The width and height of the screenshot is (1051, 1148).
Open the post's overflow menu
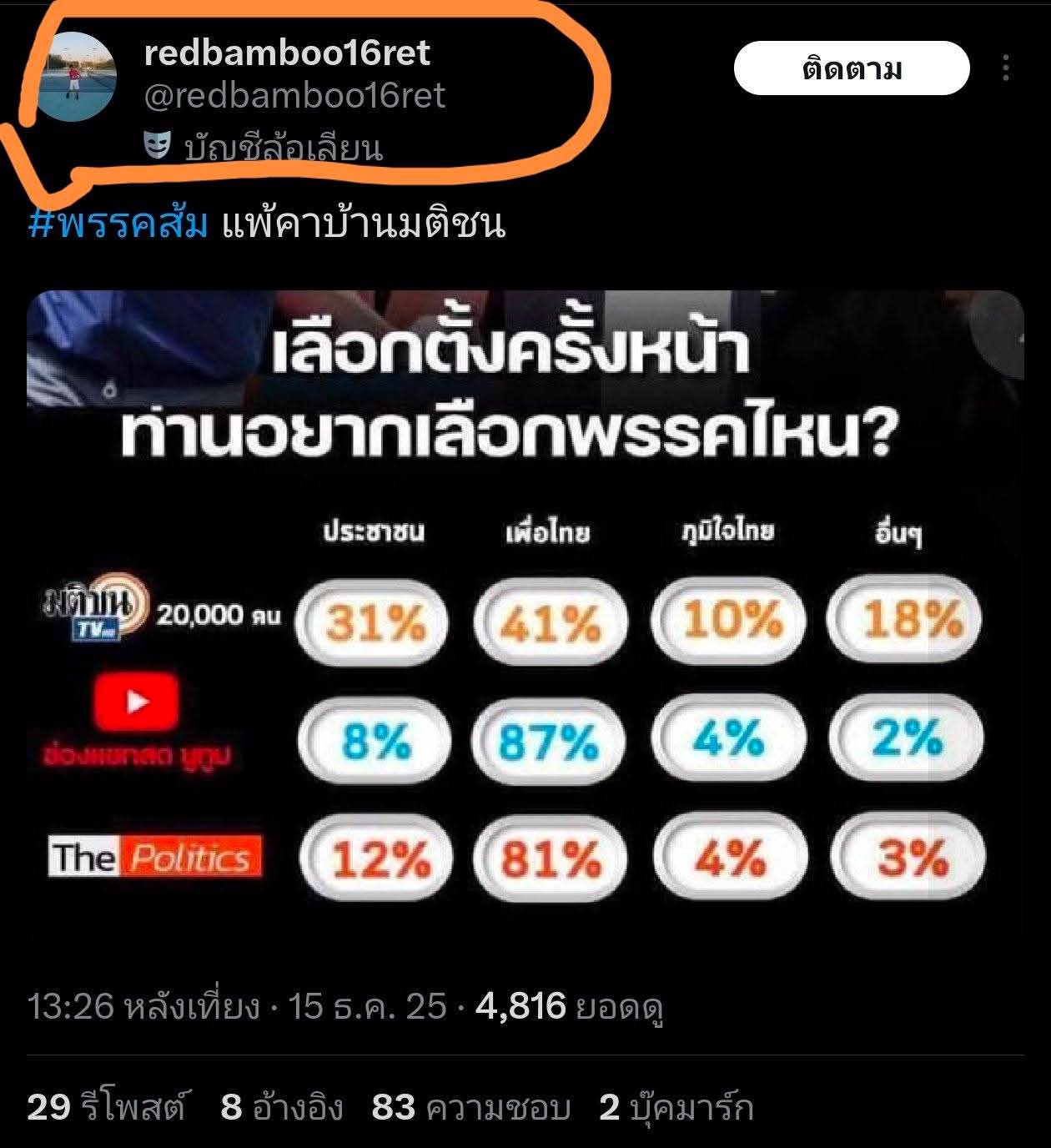(1006, 68)
